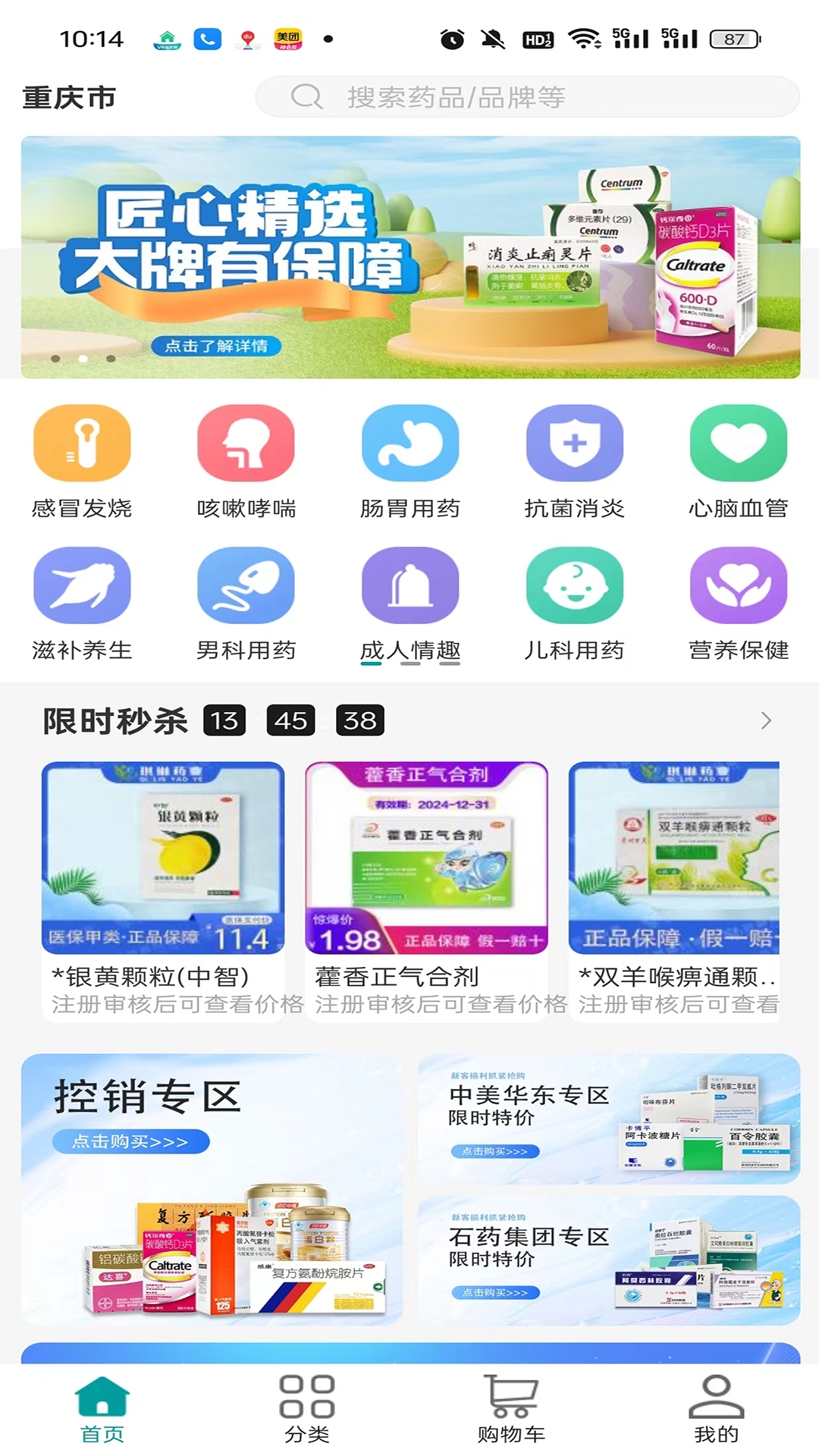This screenshot has height=1456, width=819.
Task: Tap the 搜索药品/品牌等 search field
Action: coord(531,97)
